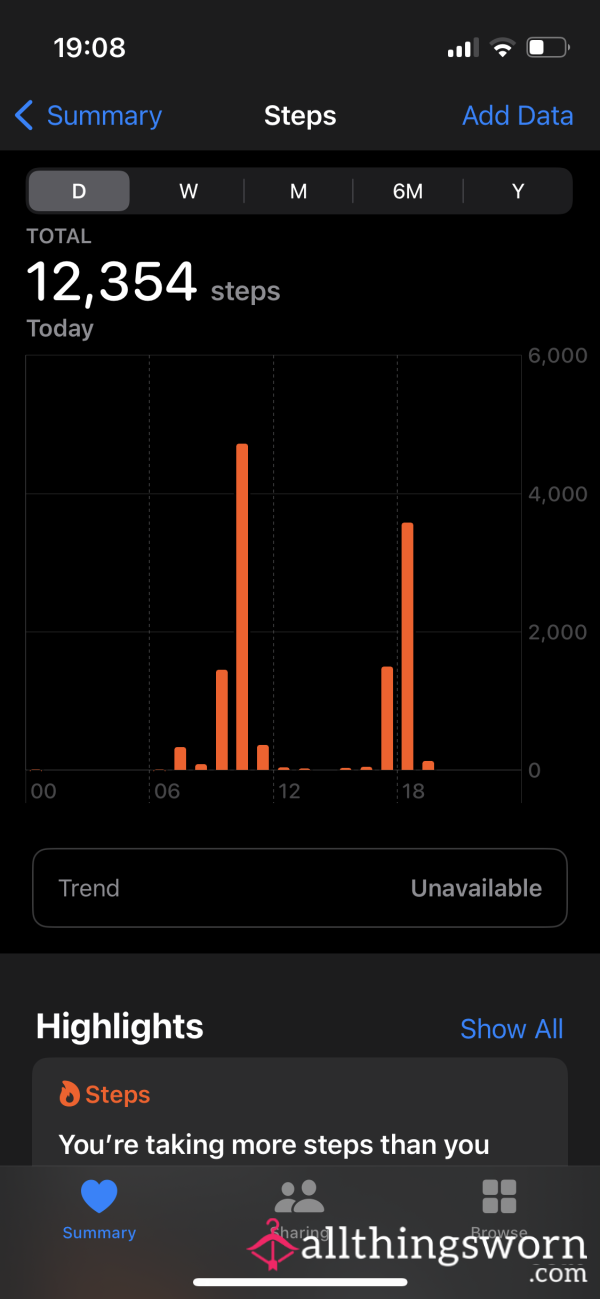Open the Steps highlight card
The width and height of the screenshot is (600, 1299).
(x=300, y=1112)
